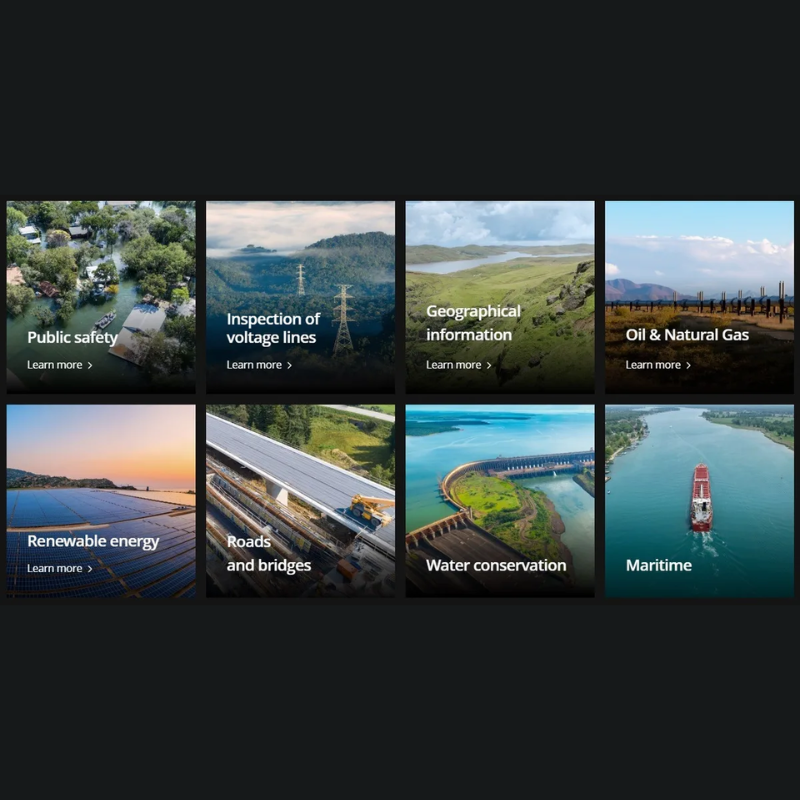View the Water conservation tile

tap(499, 501)
